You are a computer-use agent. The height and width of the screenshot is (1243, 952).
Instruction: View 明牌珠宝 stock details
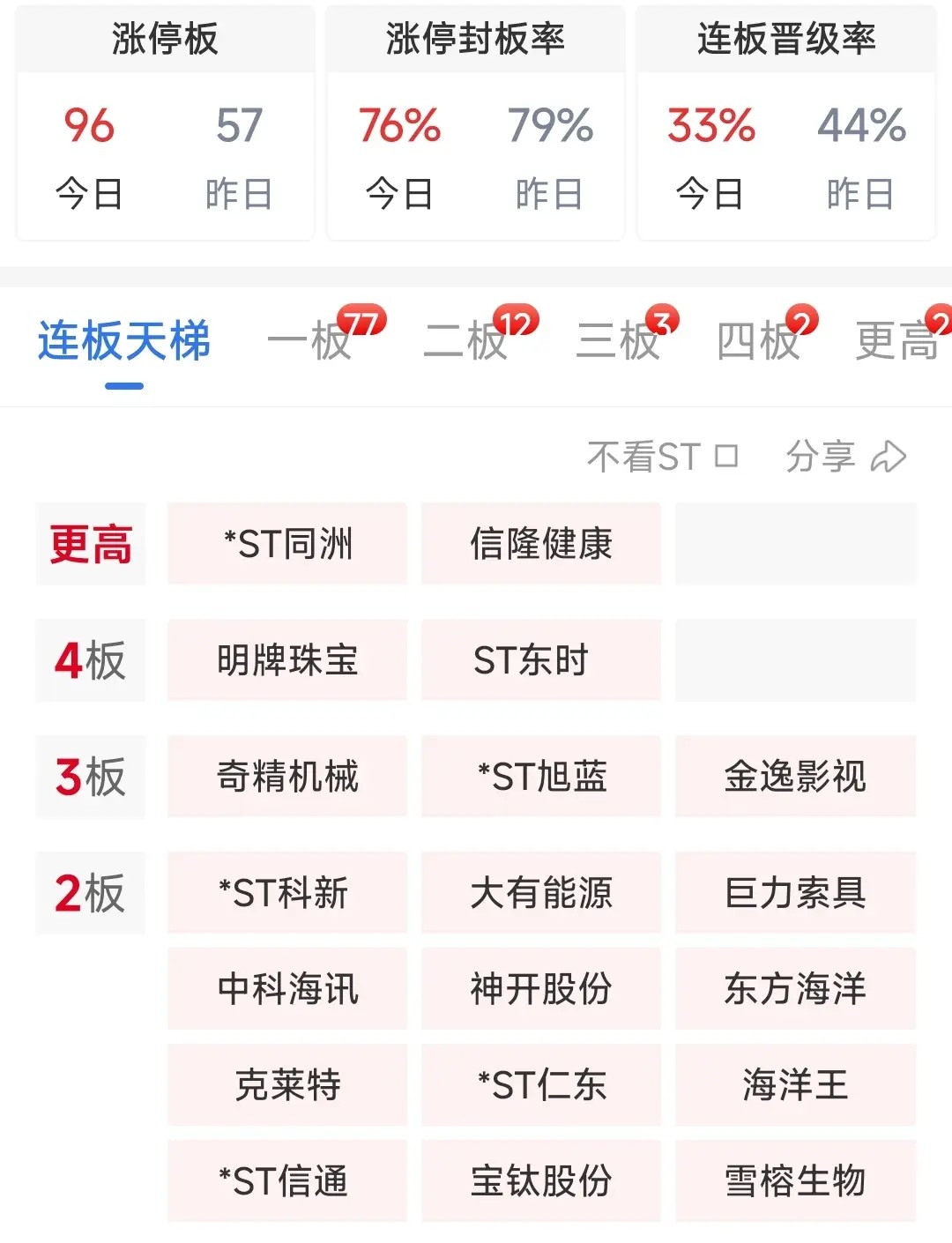click(287, 660)
